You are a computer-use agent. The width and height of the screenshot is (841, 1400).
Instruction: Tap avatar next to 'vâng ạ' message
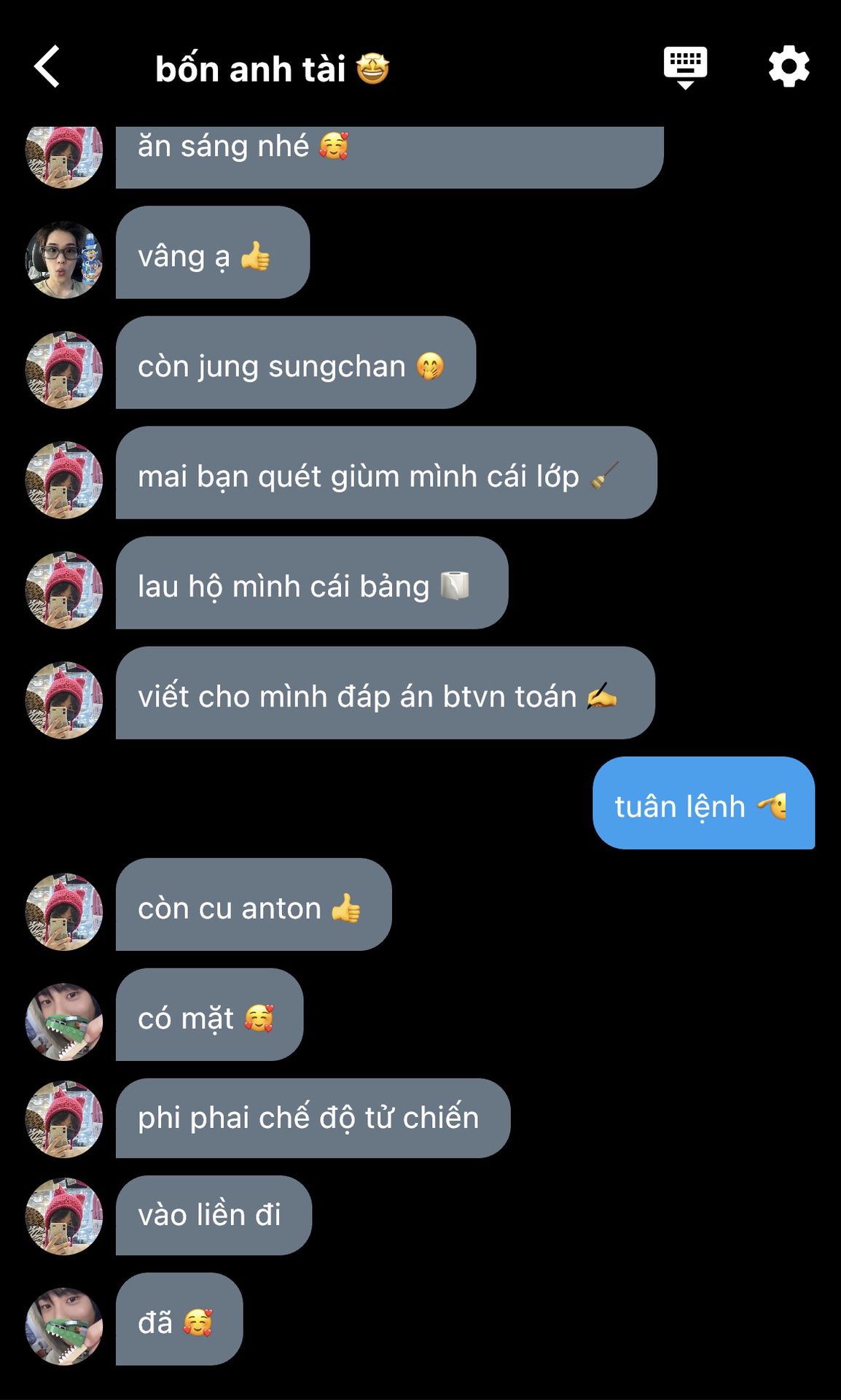64,260
